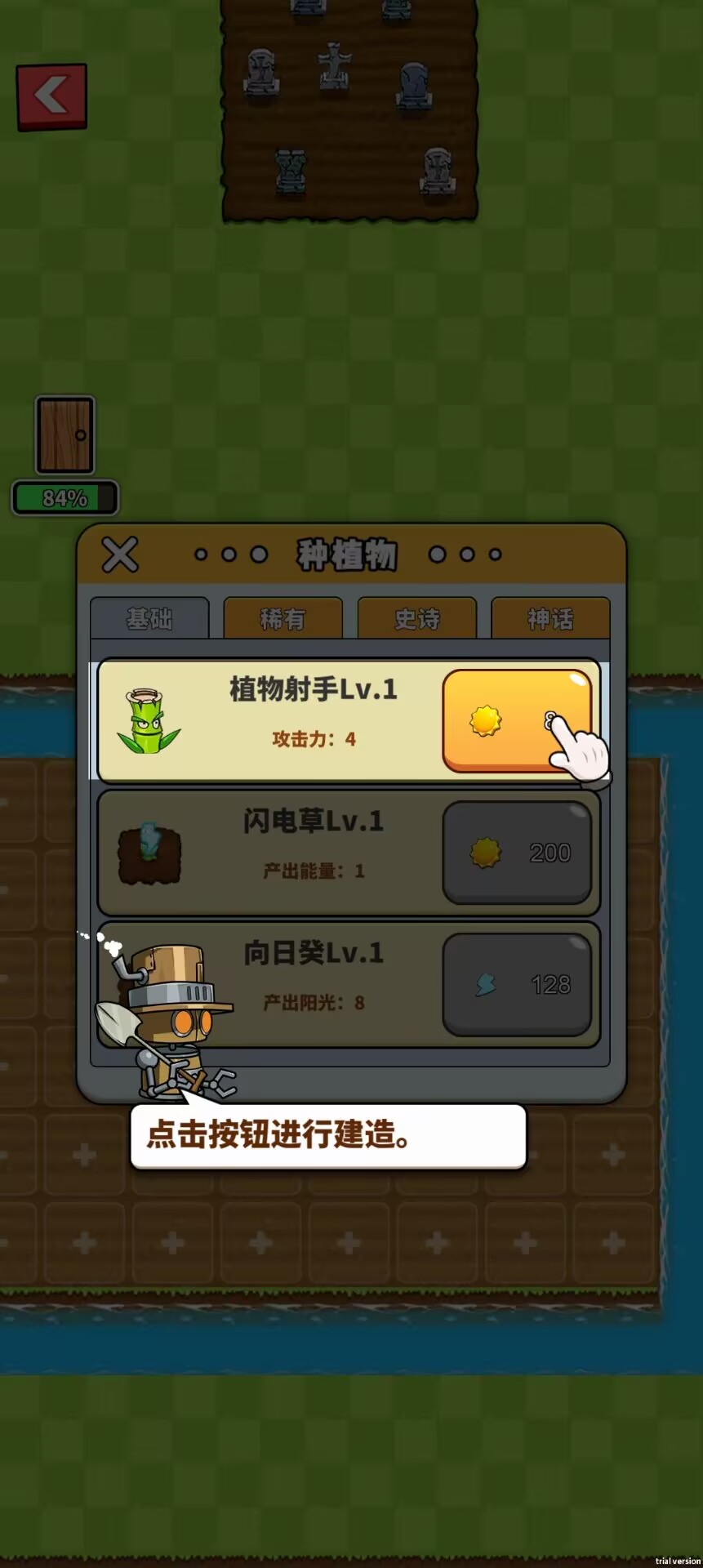Image resolution: width=703 pixels, height=1568 pixels.
Task: Switch to the 基础 tab
Action: click(x=149, y=618)
